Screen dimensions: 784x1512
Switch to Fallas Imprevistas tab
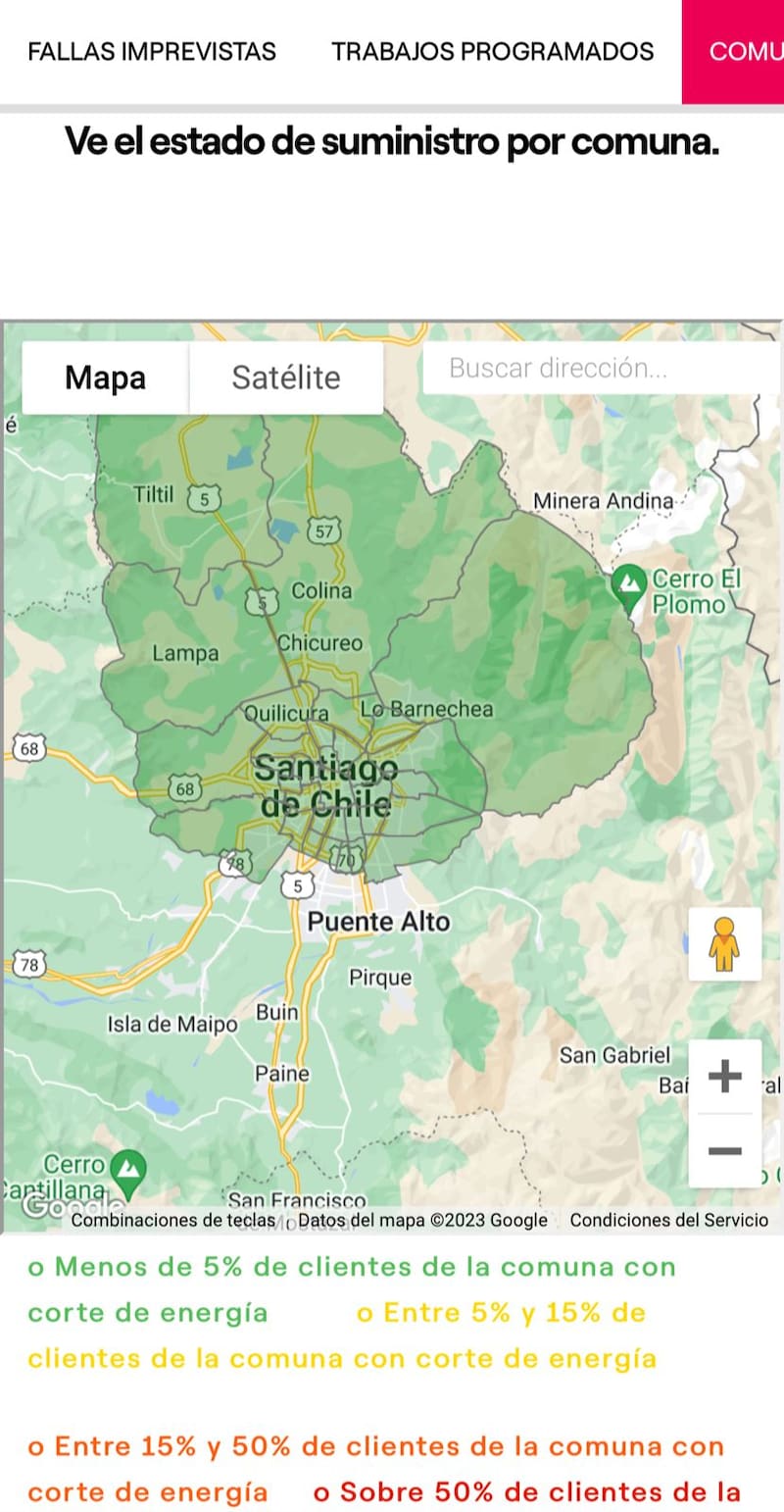[x=152, y=51]
